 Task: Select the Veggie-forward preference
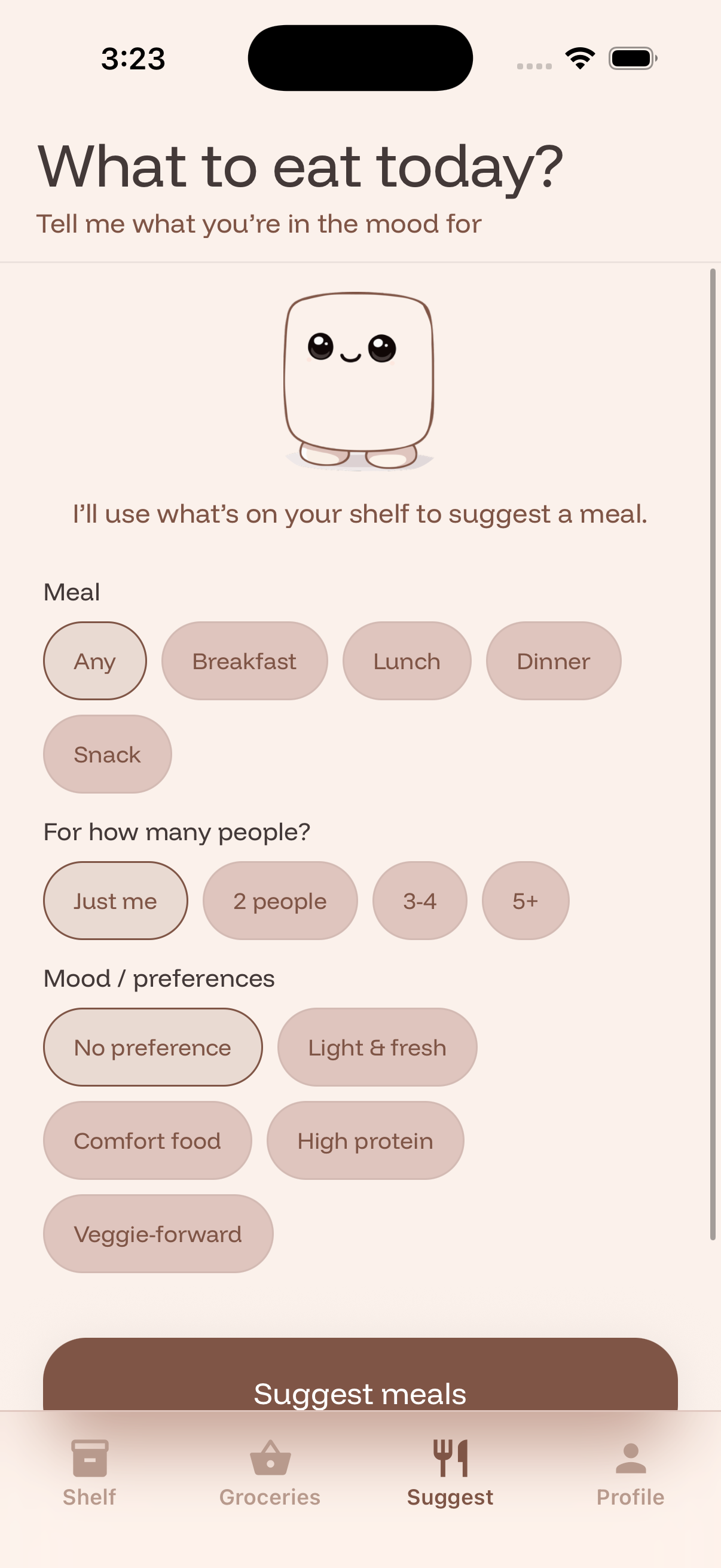(158, 1234)
